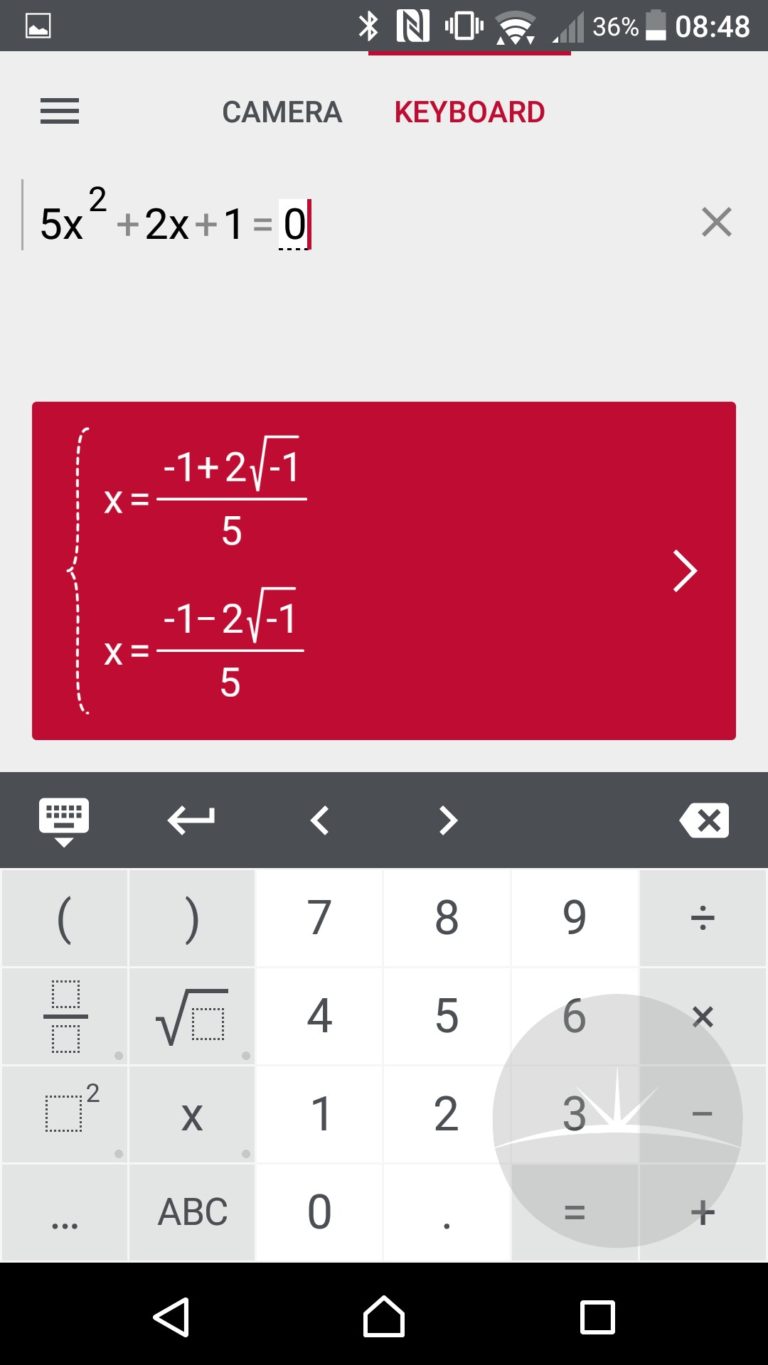Tap the open parenthesis key
Viewport: 768px width, 1365px height.
coord(65,917)
